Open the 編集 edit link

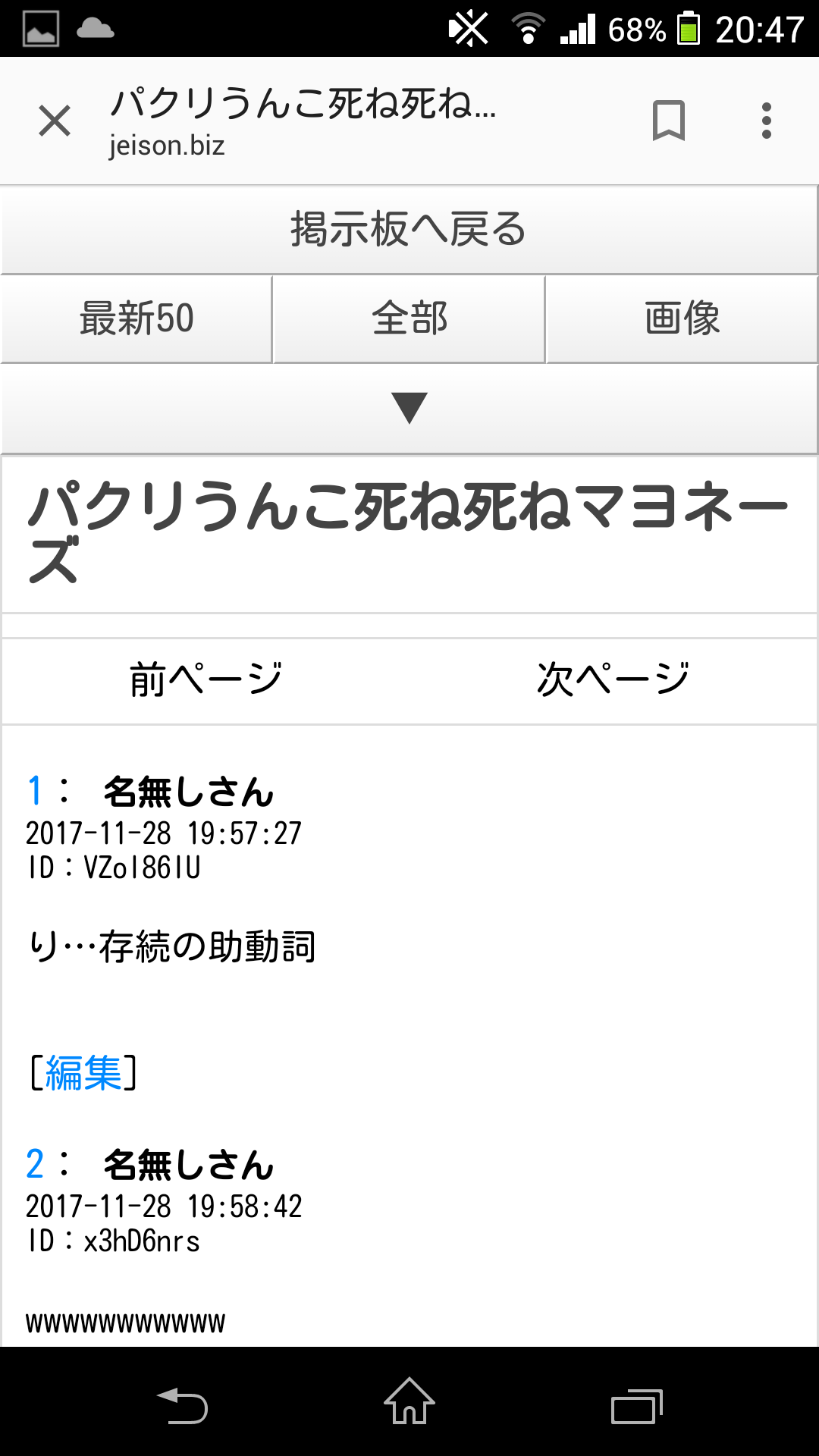pyautogui.click(x=83, y=1073)
